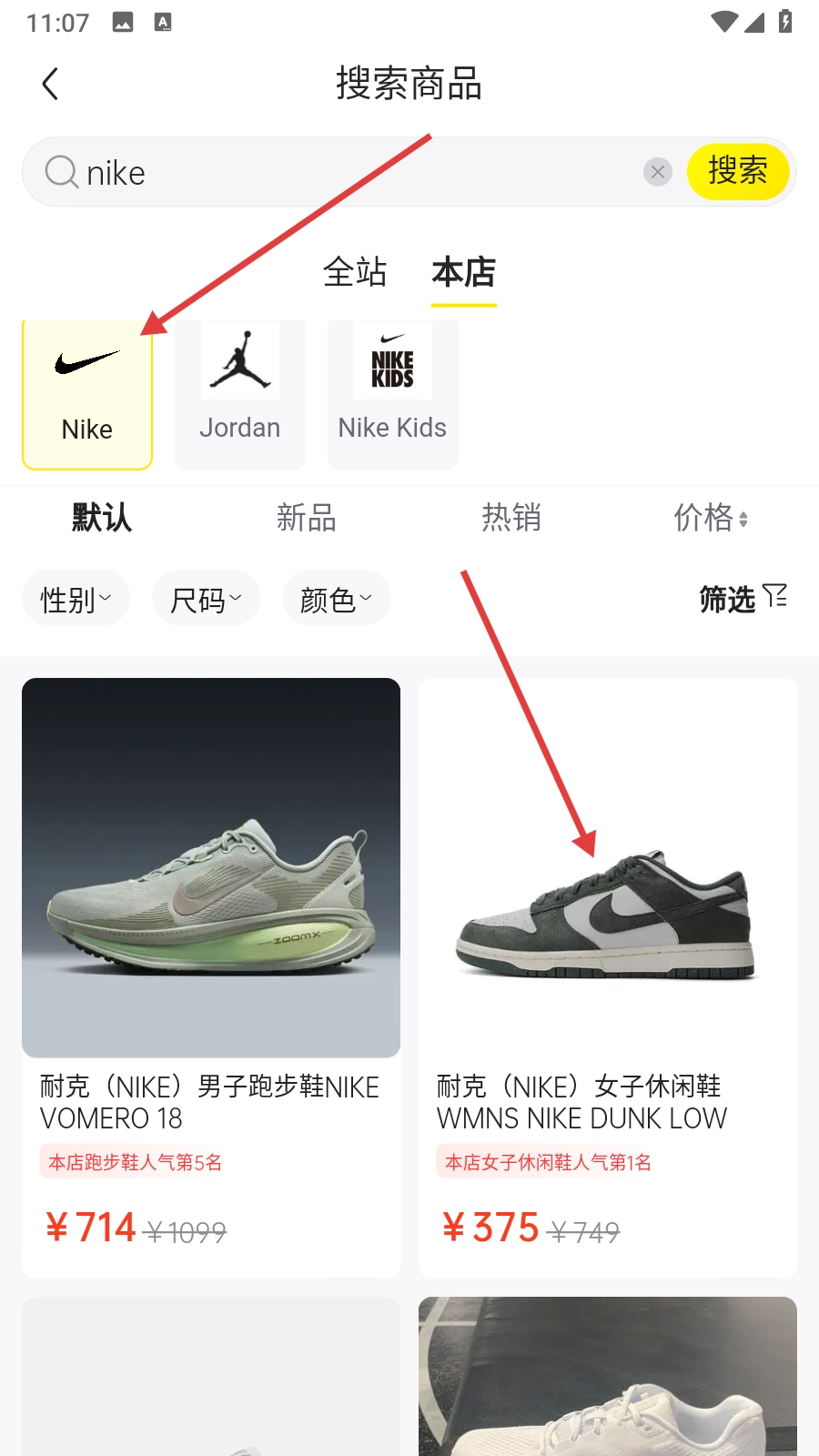The image size is (819, 1456).
Task: Select the Nike brand chip
Action: 87,394
